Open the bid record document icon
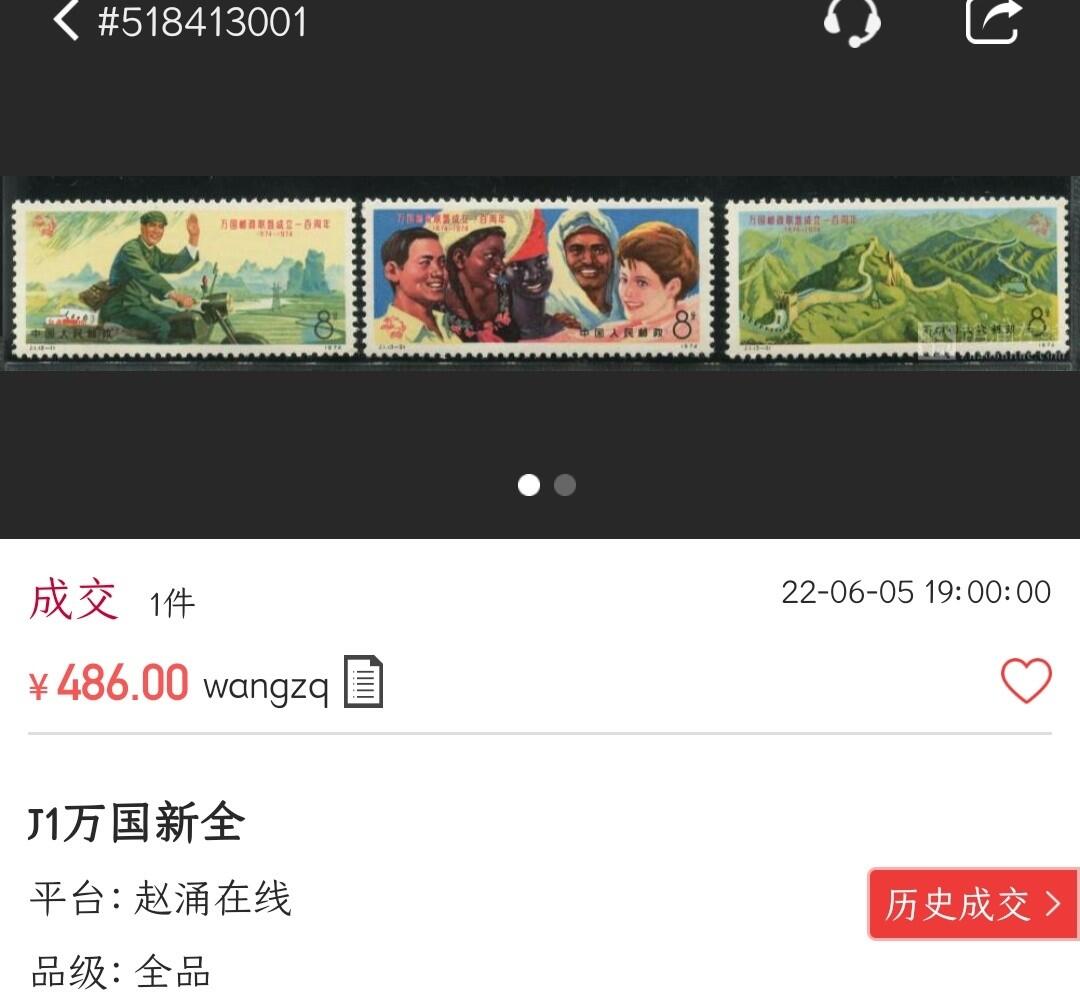1080x998 pixels. tap(364, 682)
